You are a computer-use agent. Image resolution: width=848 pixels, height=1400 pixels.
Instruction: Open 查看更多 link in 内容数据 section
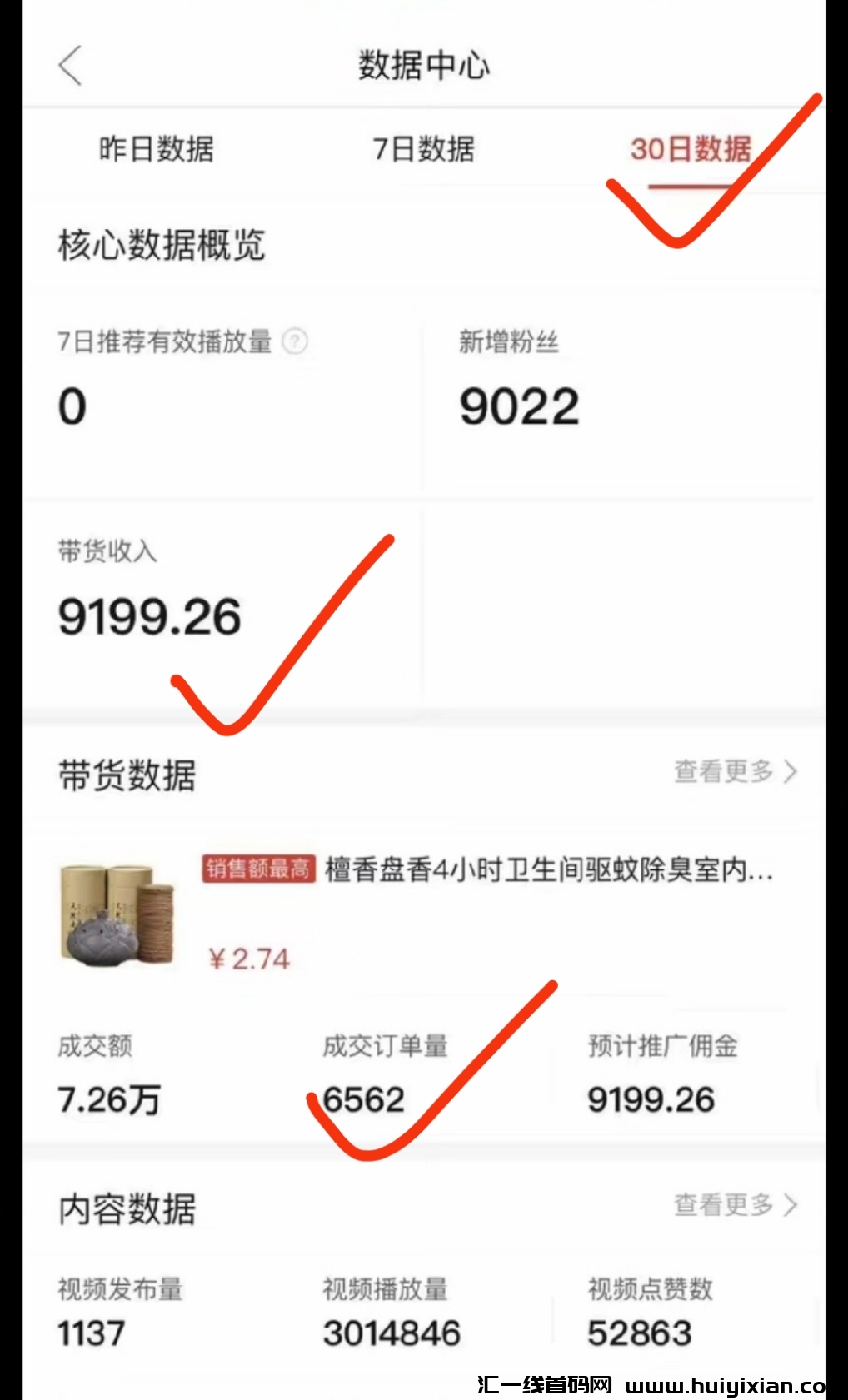pos(721,1205)
